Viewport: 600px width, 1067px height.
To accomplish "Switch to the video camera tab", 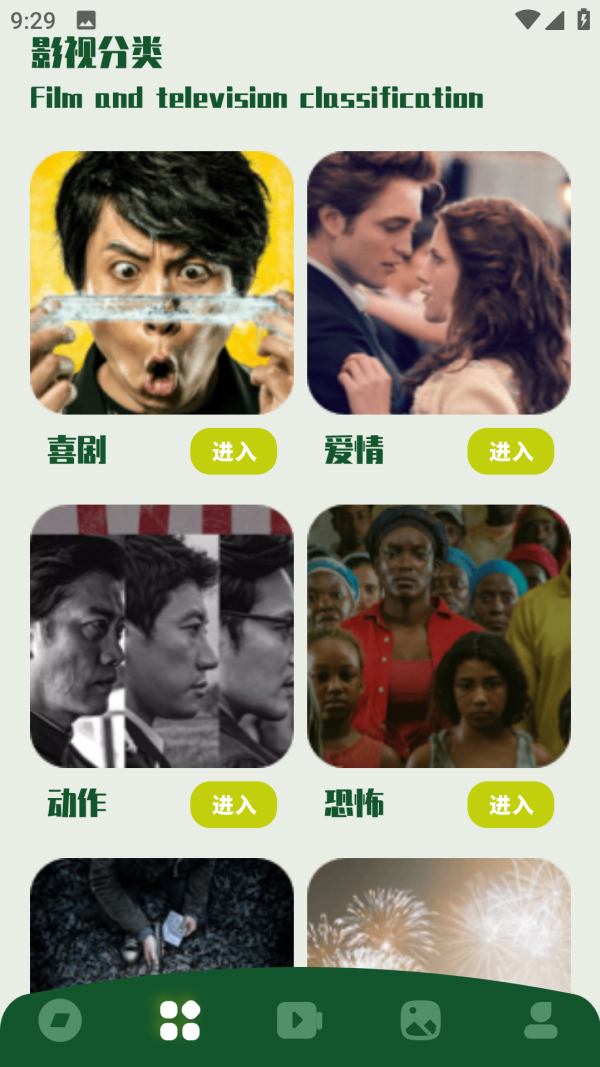I will [x=299, y=1020].
